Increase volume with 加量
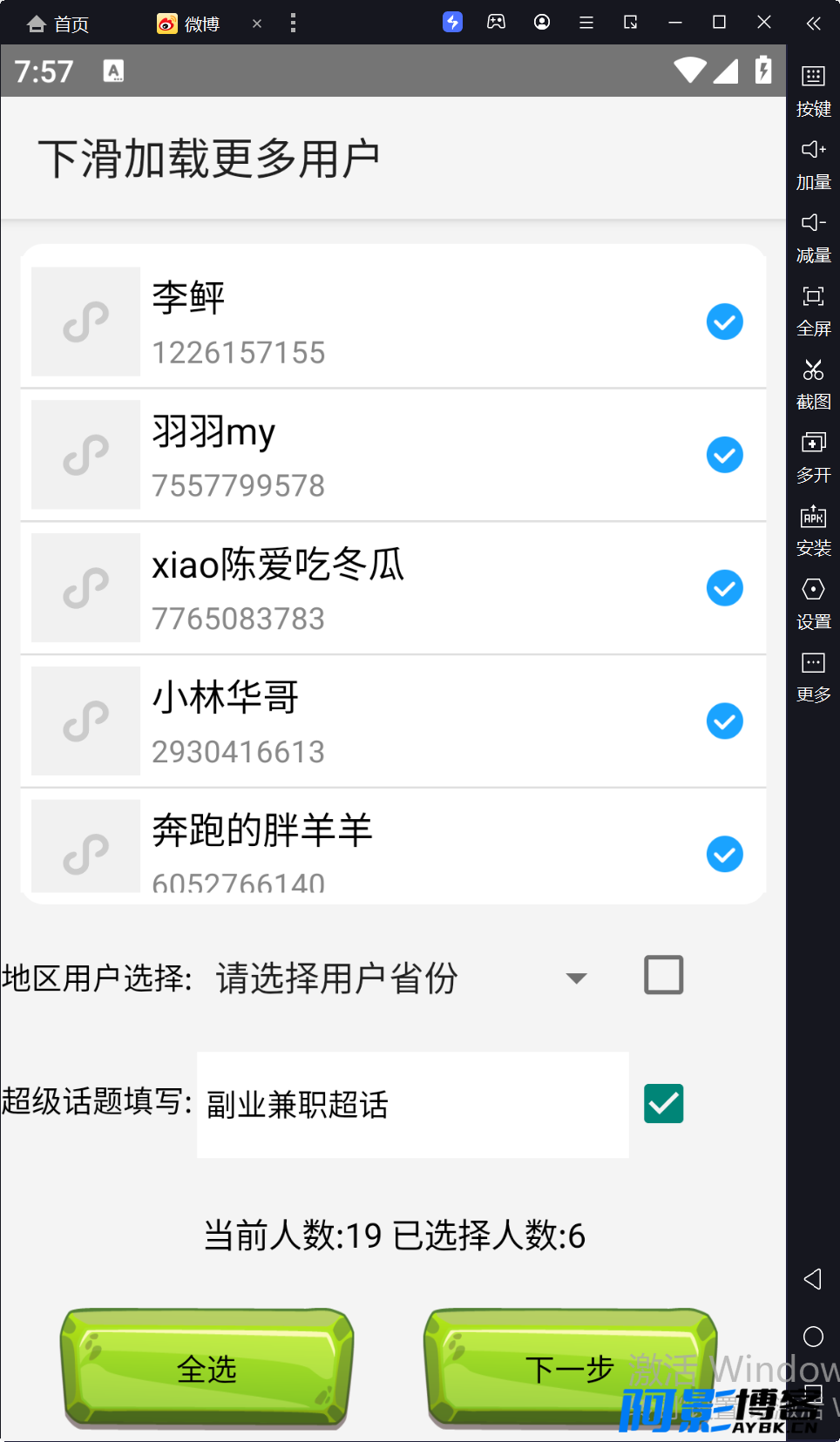Image resolution: width=840 pixels, height=1442 pixels. [813, 164]
